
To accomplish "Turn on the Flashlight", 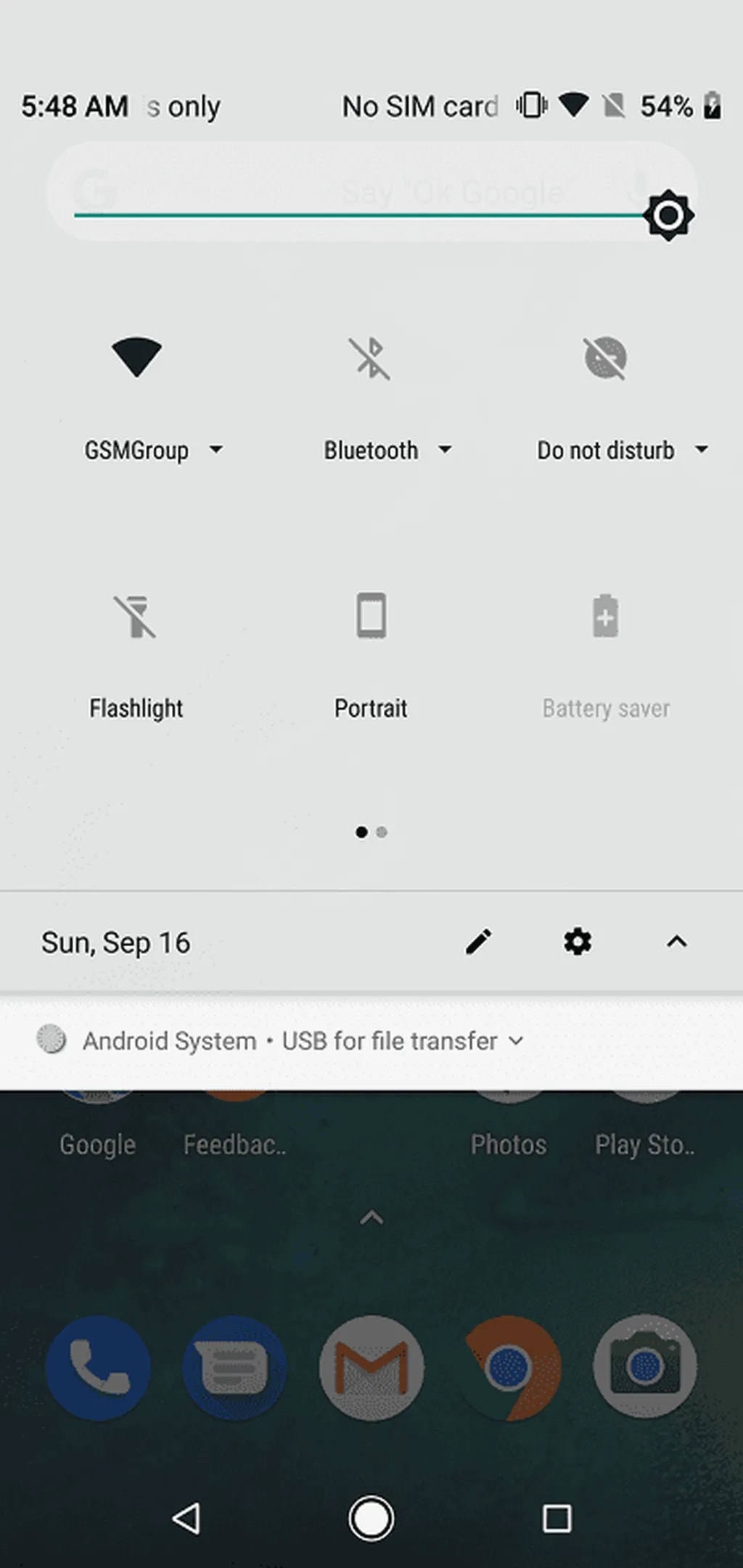I will 136,617.
